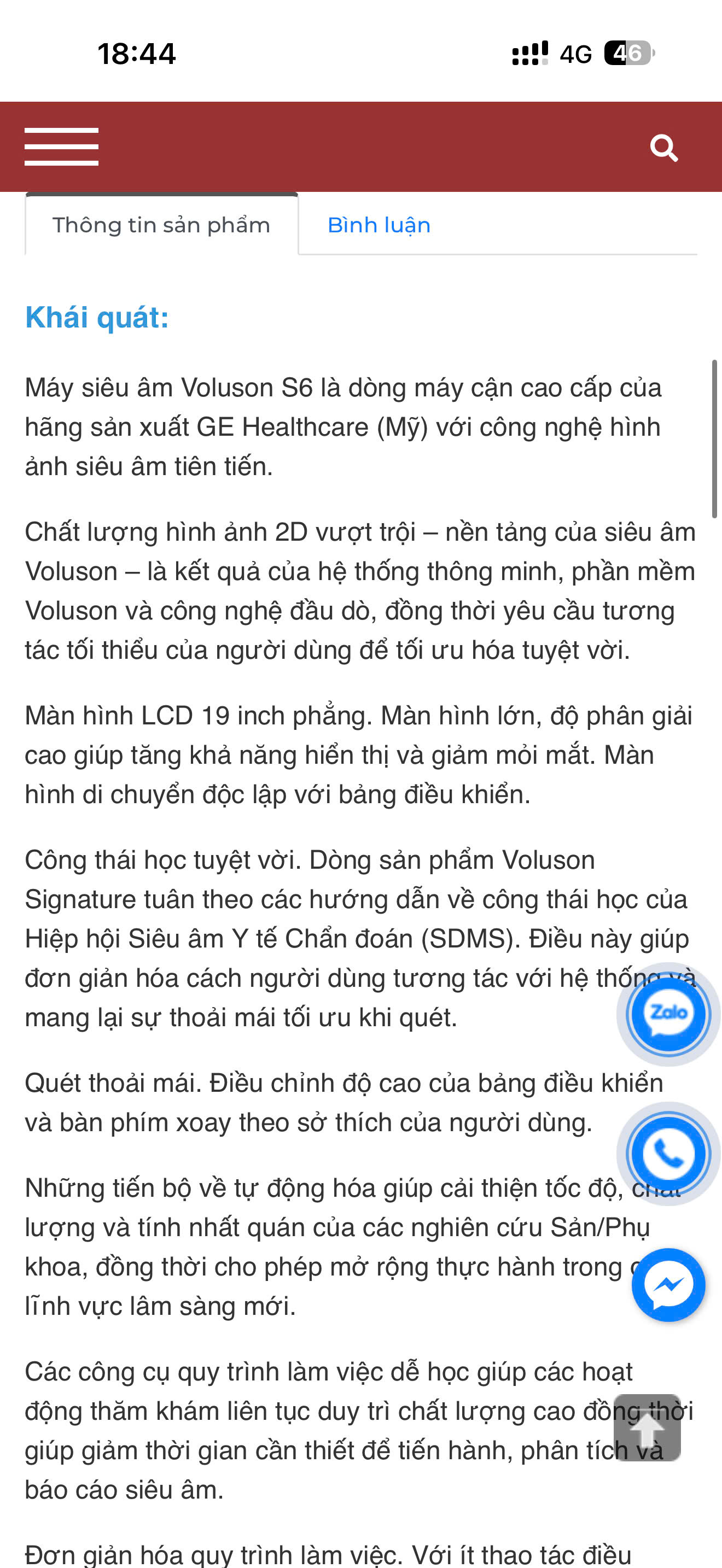The image size is (722, 1568).
Task: Open Zalo chat widget
Action: pyautogui.click(x=668, y=1013)
